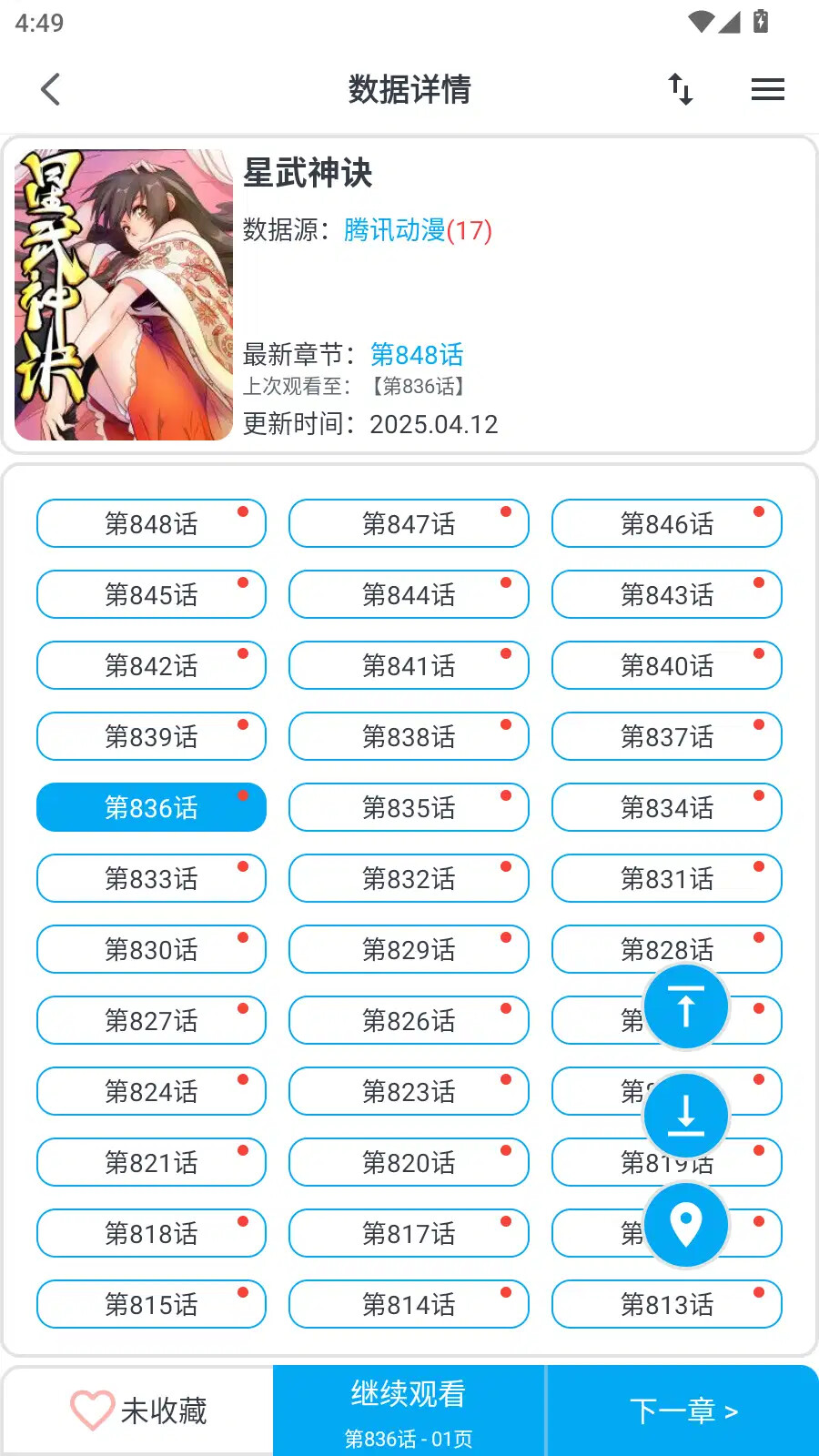Select chapter 第821话
819x1456 pixels.
coord(151,1163)
